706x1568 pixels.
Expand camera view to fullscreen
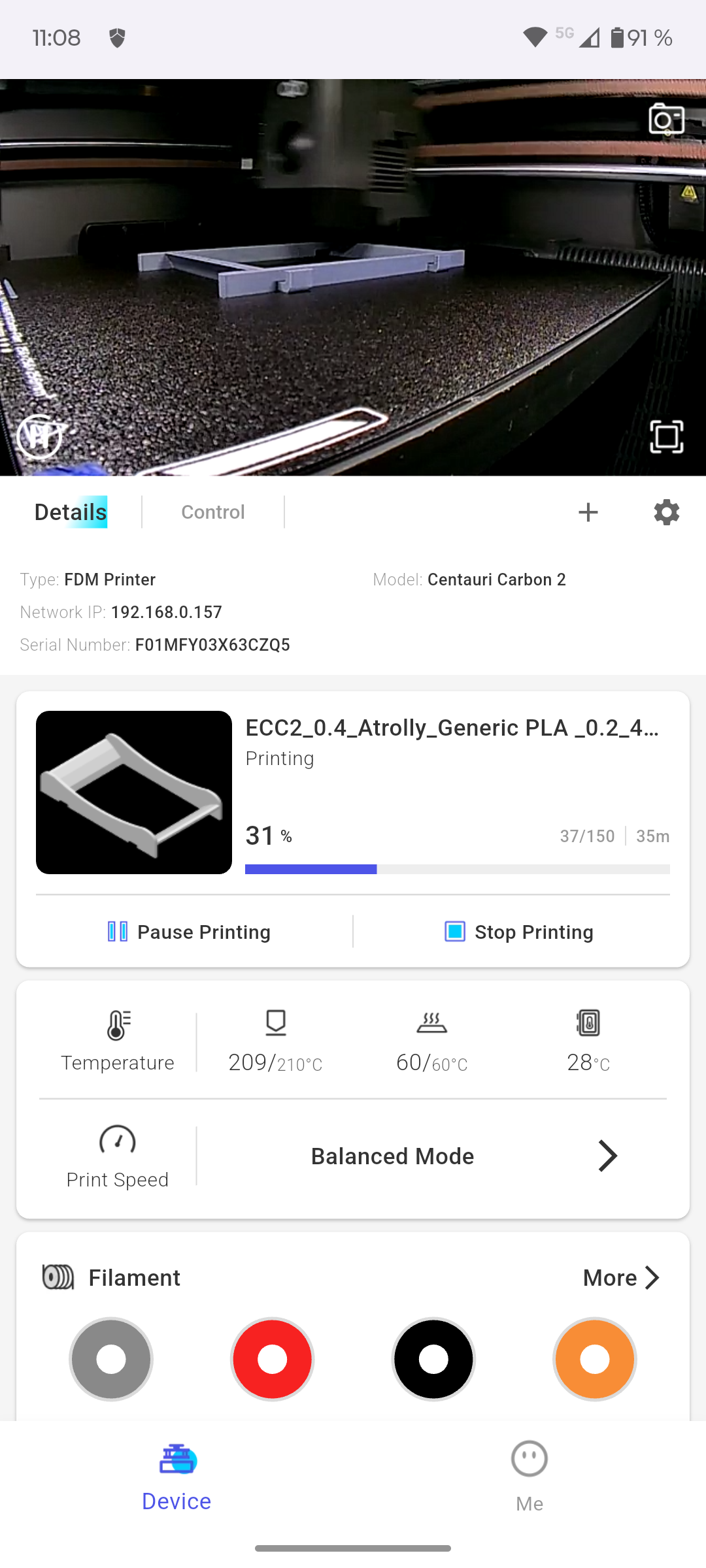click(666, 436)
